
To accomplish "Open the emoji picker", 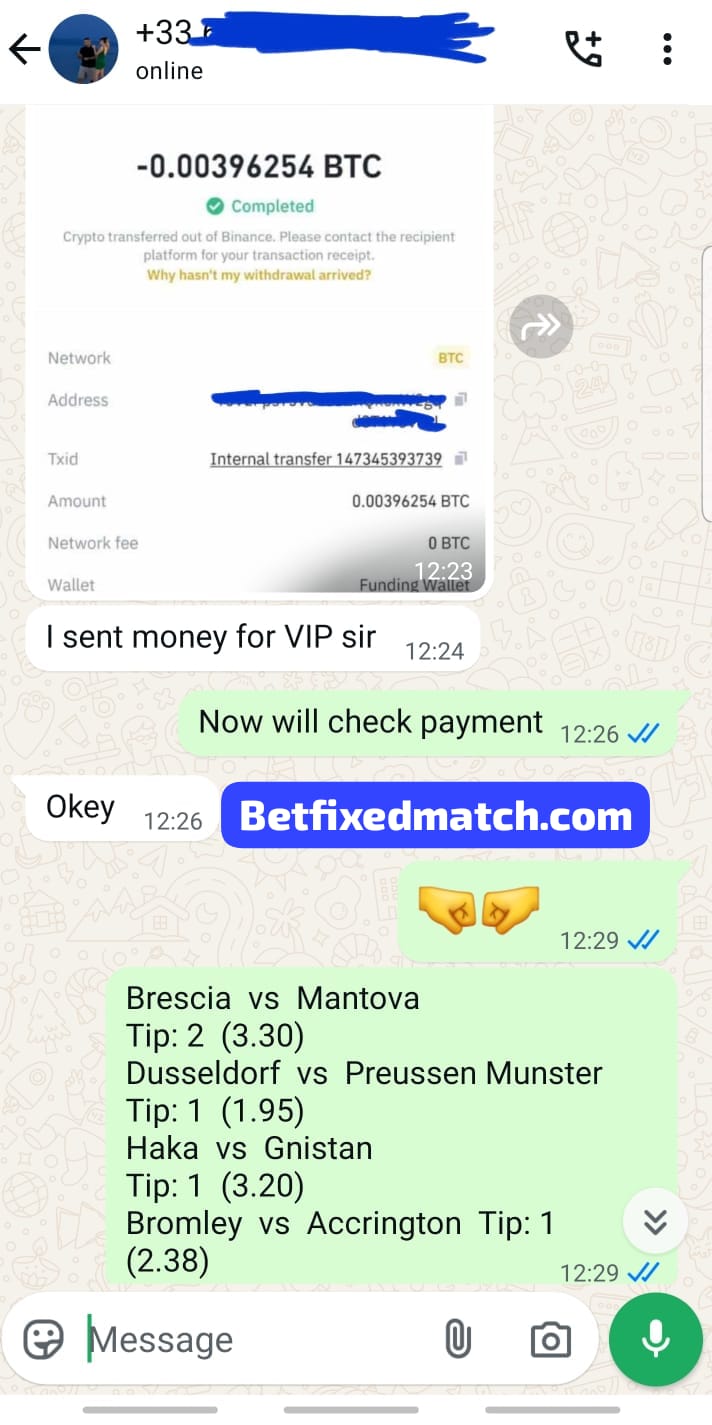I will [x=43, y=1339].
